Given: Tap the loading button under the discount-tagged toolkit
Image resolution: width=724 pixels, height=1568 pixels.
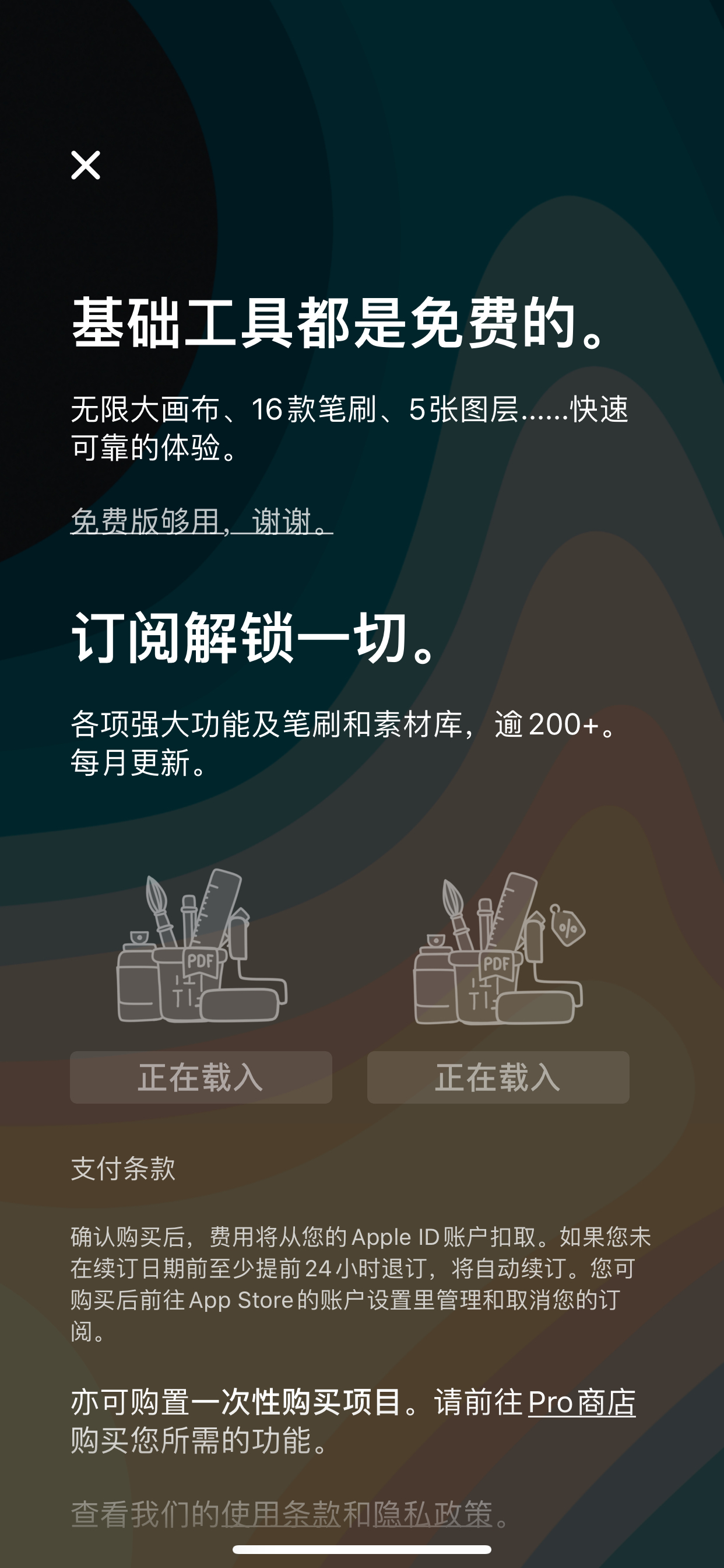Looking at the screenshot, I should (x=498, y=1077).
